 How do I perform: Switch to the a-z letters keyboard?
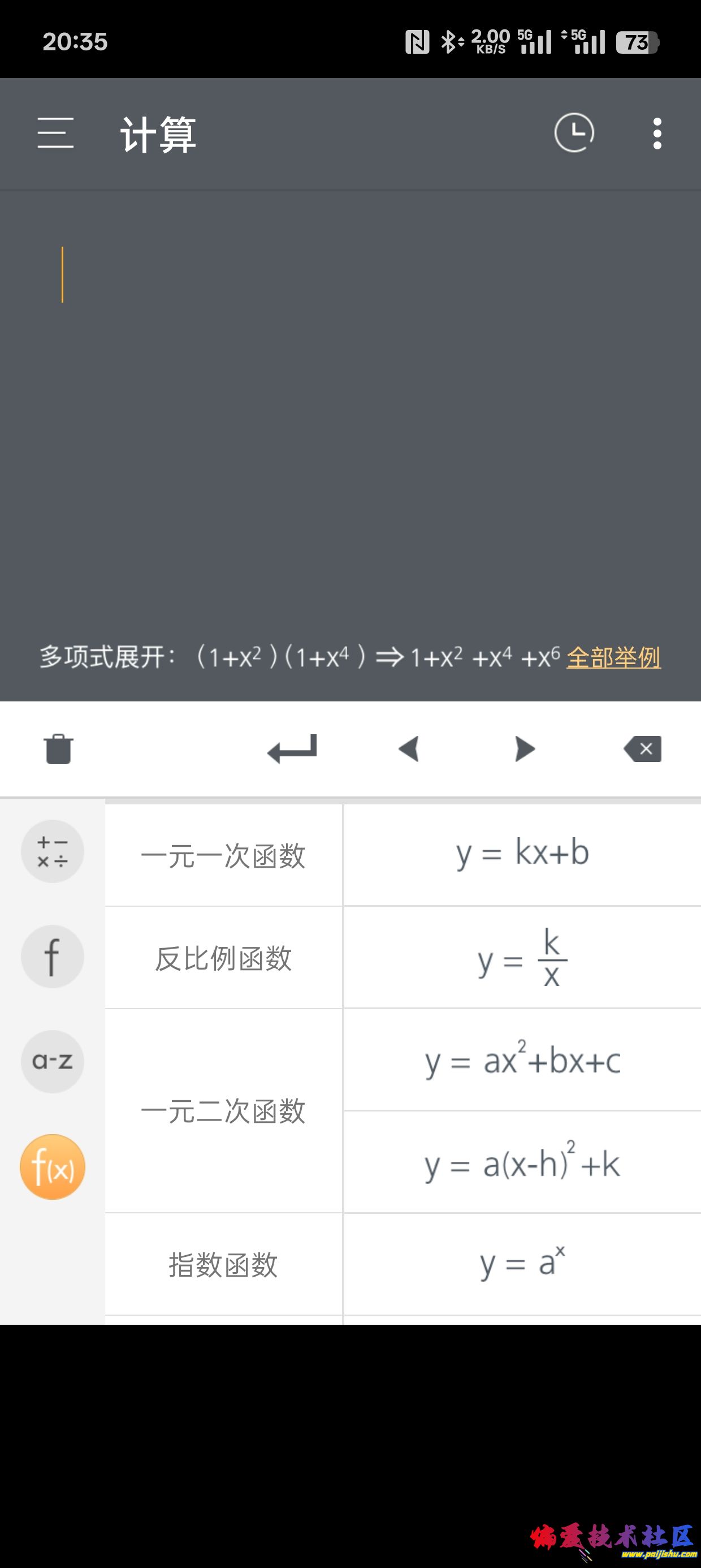point(53,1061)
